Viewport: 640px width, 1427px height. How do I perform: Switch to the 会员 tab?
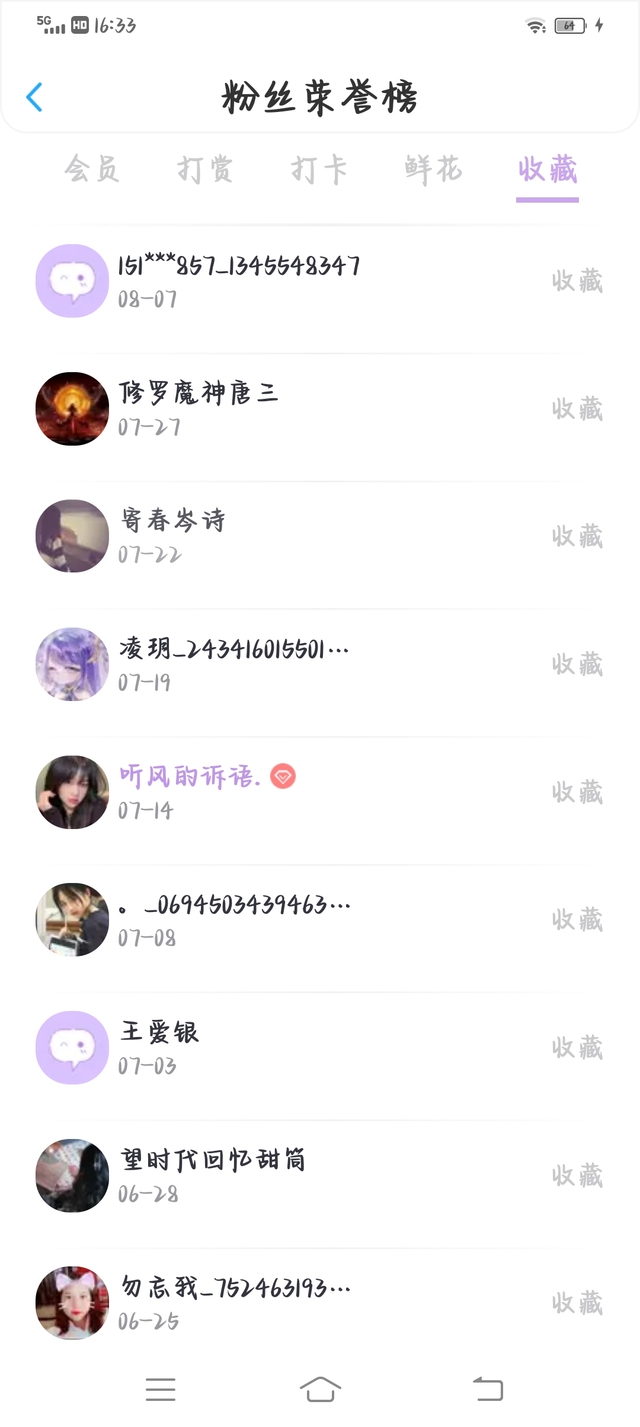tap(92, 169)
